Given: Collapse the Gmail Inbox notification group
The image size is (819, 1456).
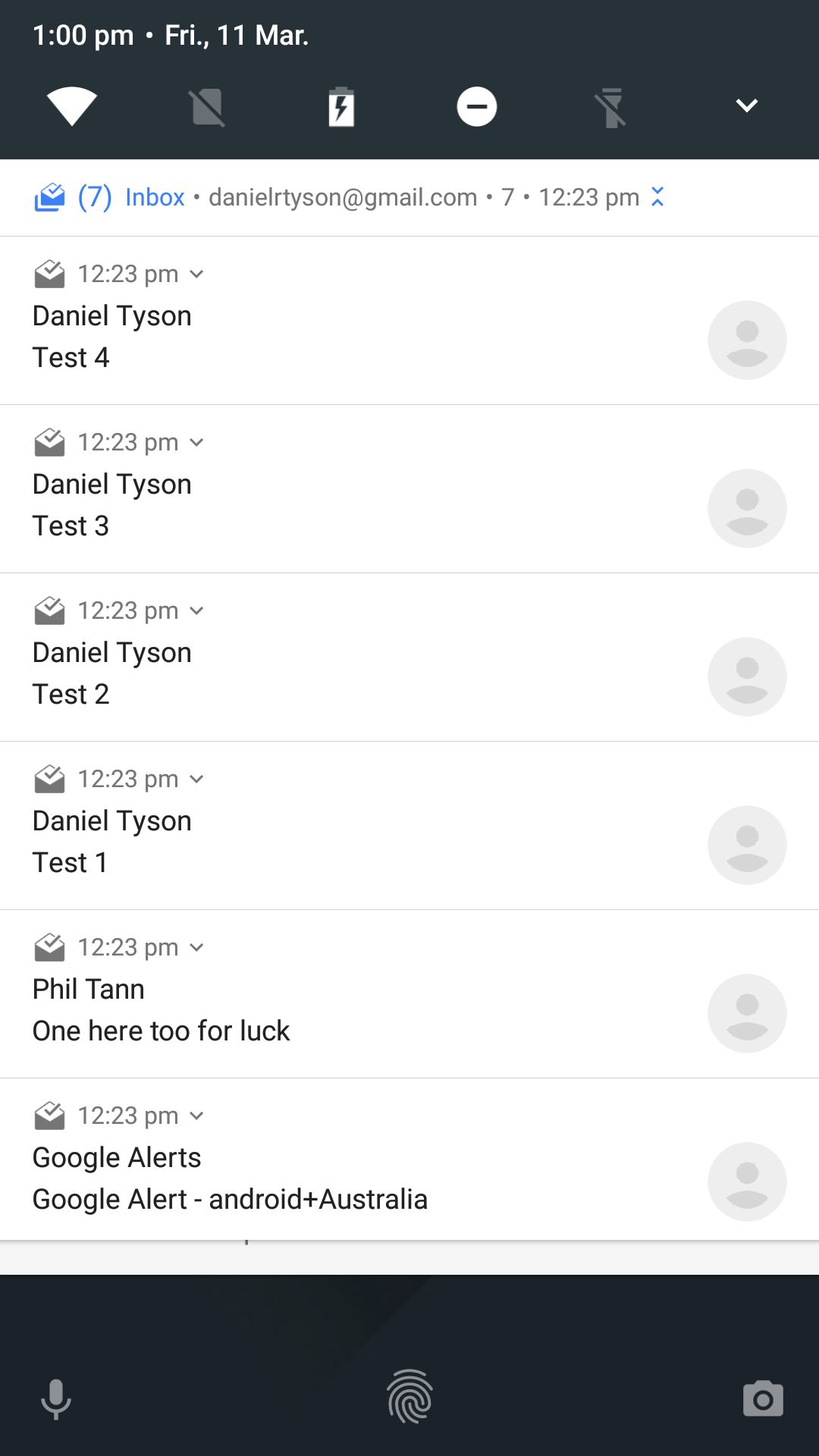Looking at the screenshot, I should point(657,197).
